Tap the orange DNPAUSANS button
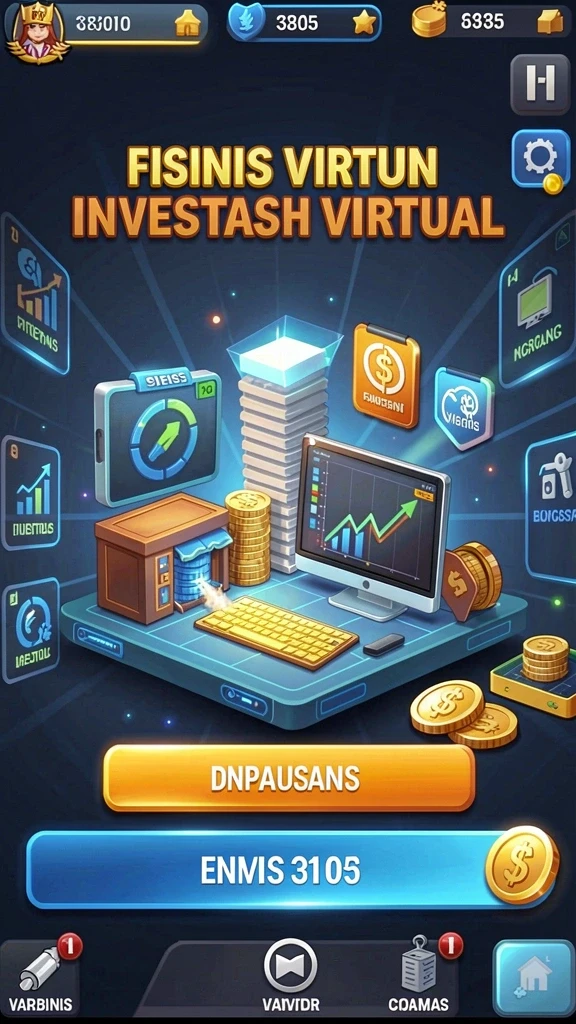The width and height of the screenshot is (576, 1024). point(289,778)
